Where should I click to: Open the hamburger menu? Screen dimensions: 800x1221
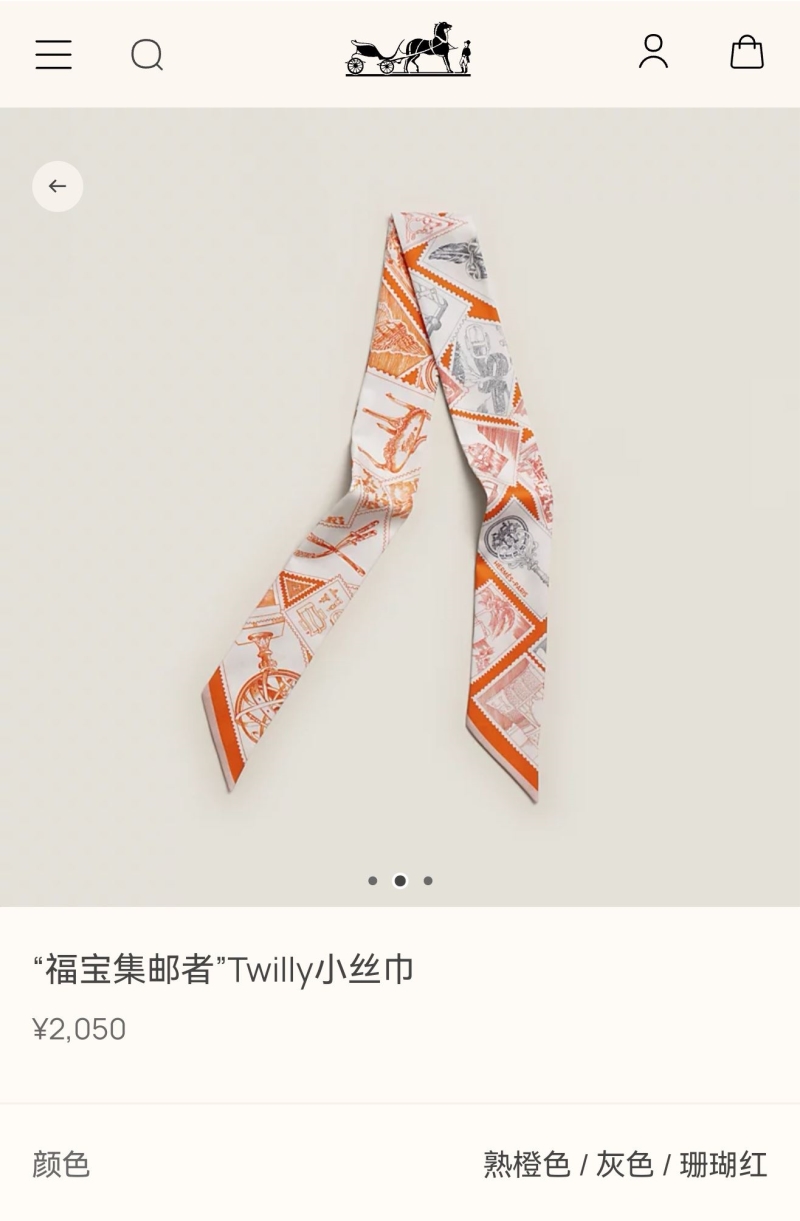[x=53, y=54]
